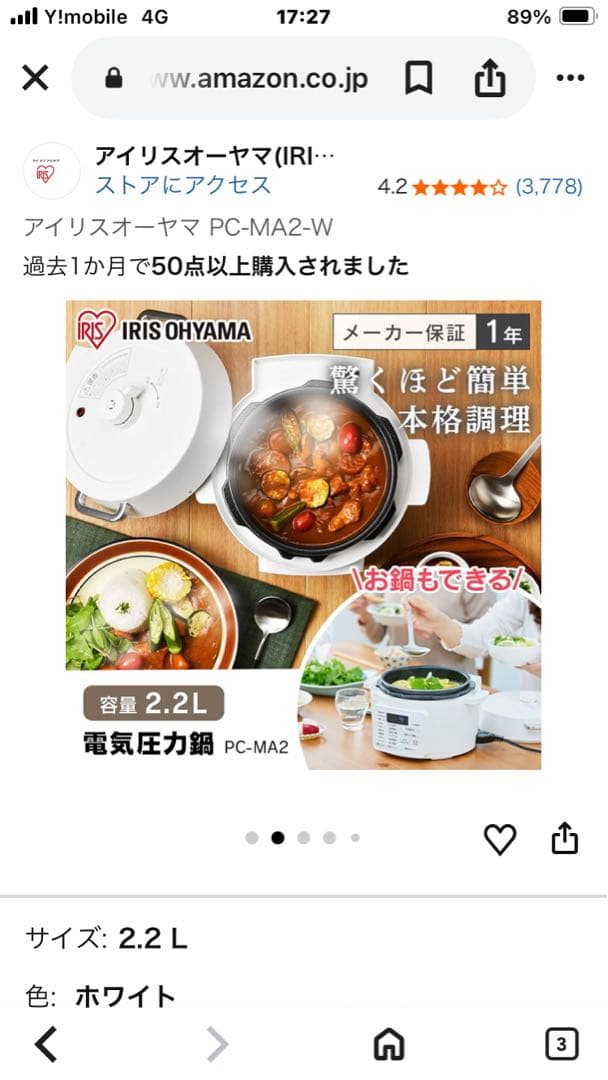The height and width of the screenshot is (1080, 608).
Task: Open the tab switcher showing 3 tabs
Action: coord(561,1045)
